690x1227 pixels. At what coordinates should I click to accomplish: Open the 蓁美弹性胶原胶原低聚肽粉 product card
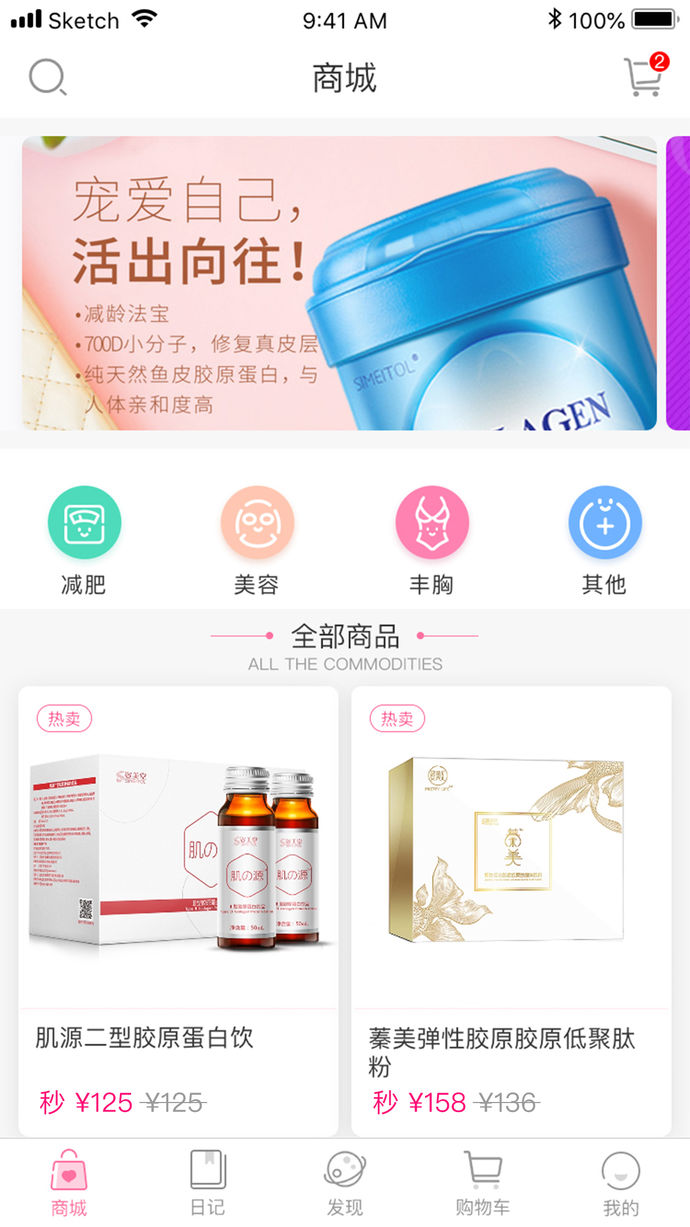tap(511, 909)
